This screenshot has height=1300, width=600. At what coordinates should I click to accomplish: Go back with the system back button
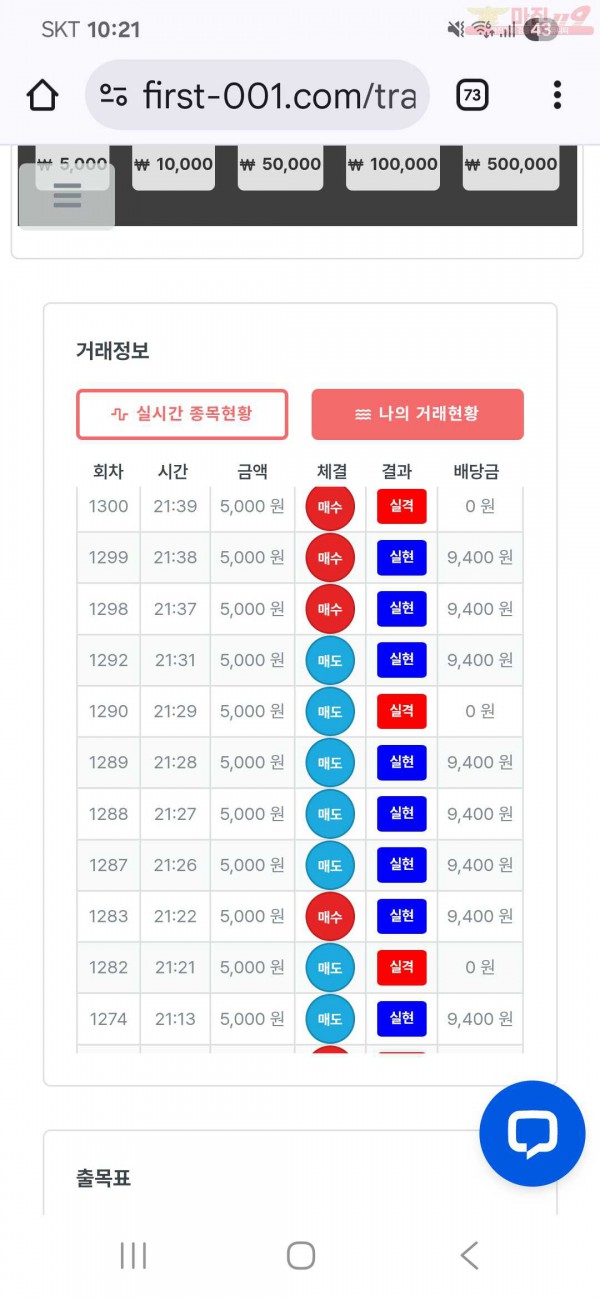pos(468,1255)
